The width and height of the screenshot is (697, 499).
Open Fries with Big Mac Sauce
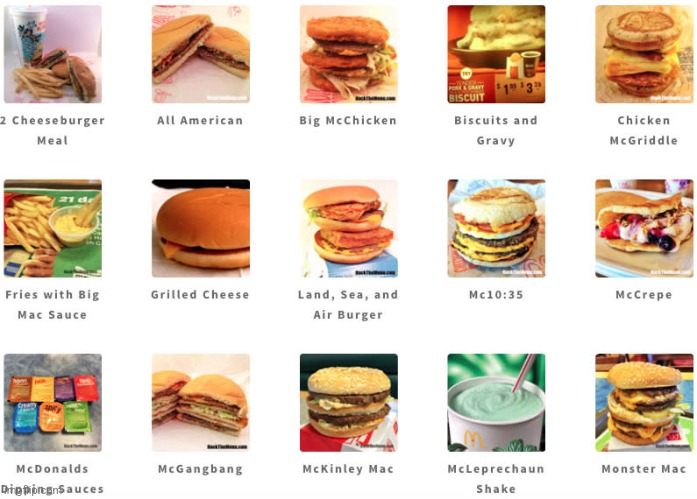click(x=52, y=228)
